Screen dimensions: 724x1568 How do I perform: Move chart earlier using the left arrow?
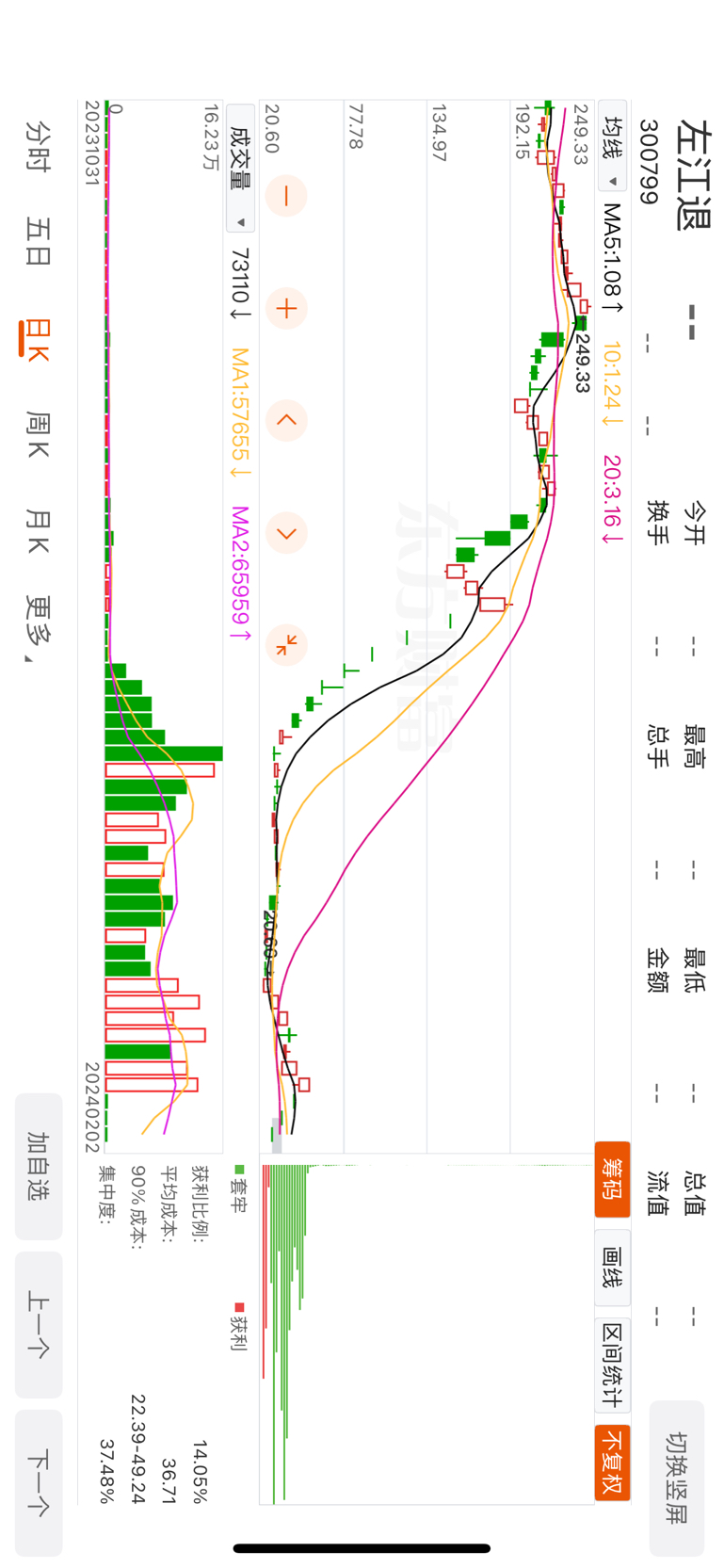[x=286, y=420]
